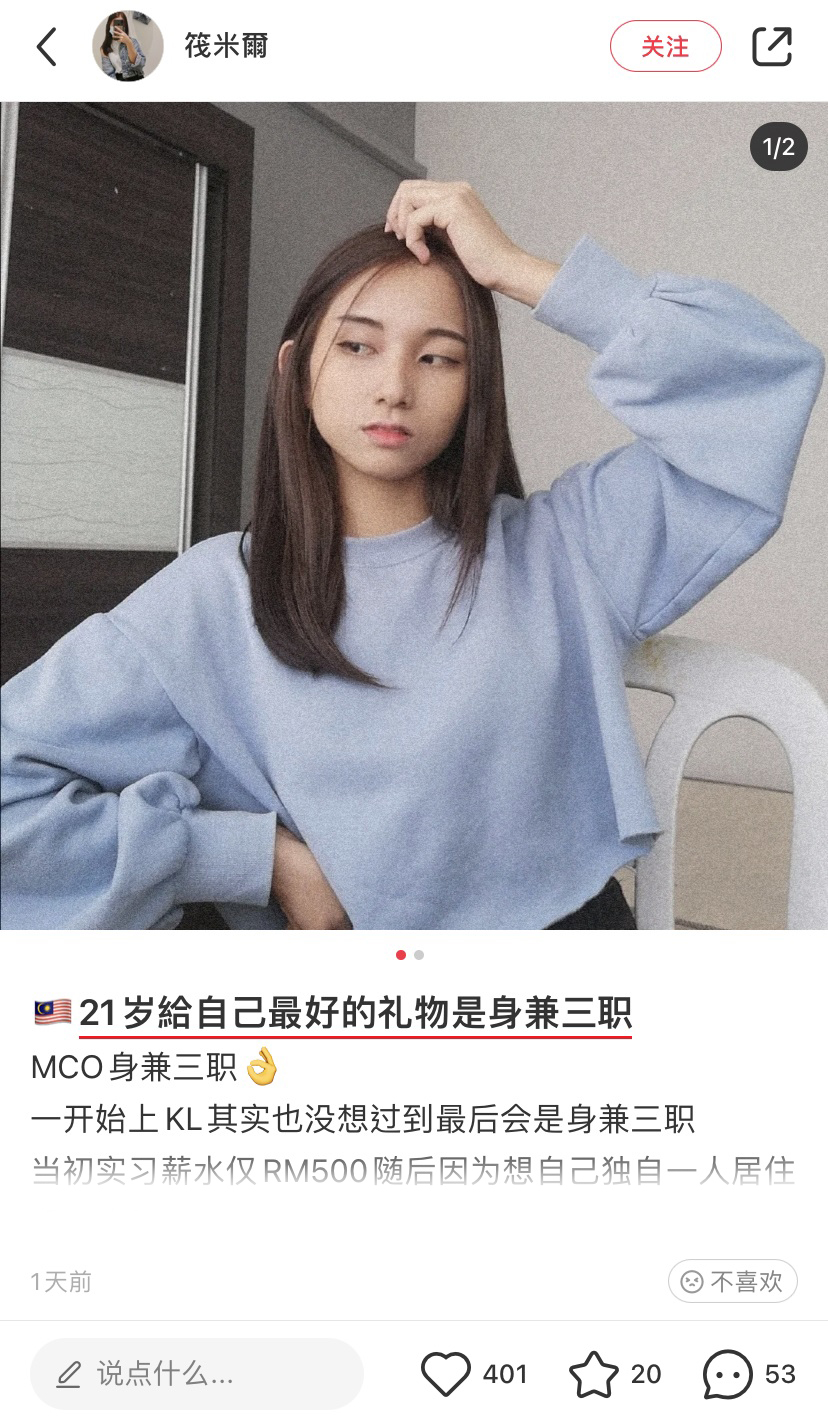Screen dimensions: 828x1428
Task: Open 筏米爾 username in header
Action: pyautogui.click(x=226, y=46)
